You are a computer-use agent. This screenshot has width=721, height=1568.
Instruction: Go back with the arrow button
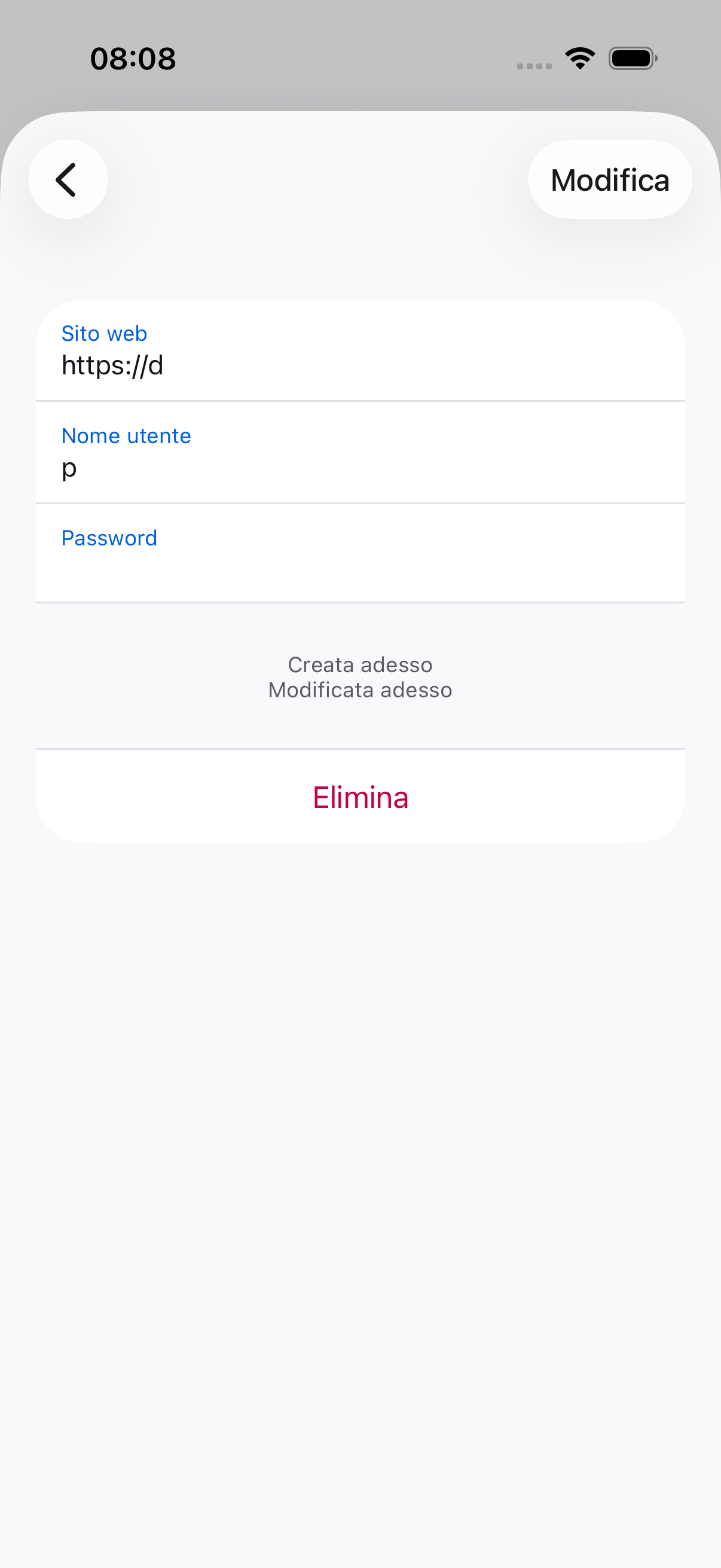click(x=68, y=179)
